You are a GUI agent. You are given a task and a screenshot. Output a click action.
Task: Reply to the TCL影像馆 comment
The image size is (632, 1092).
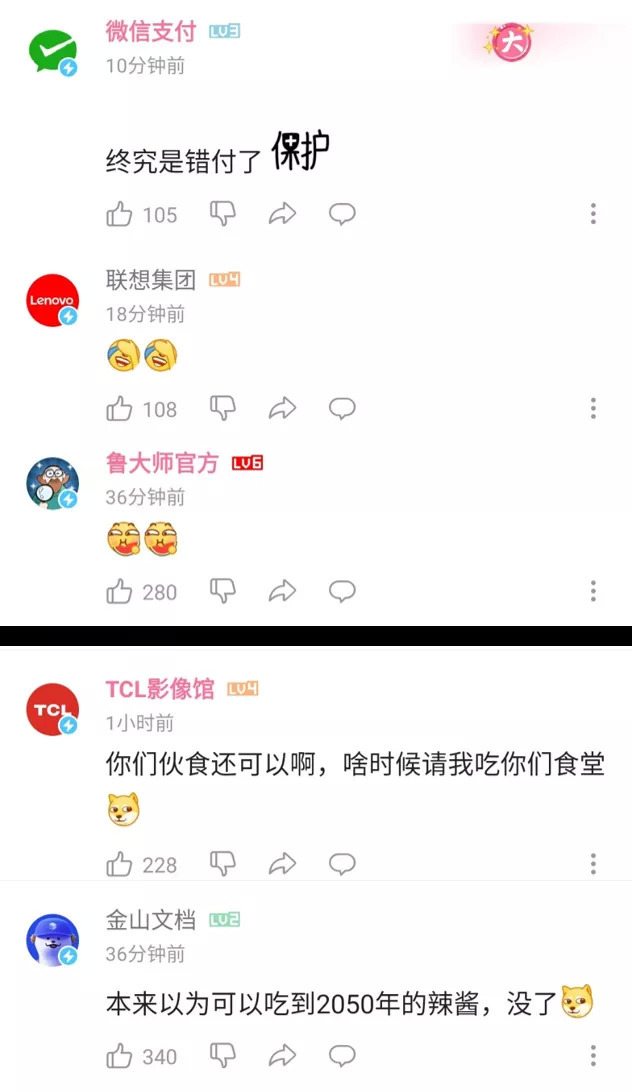(x=342, y=864)
